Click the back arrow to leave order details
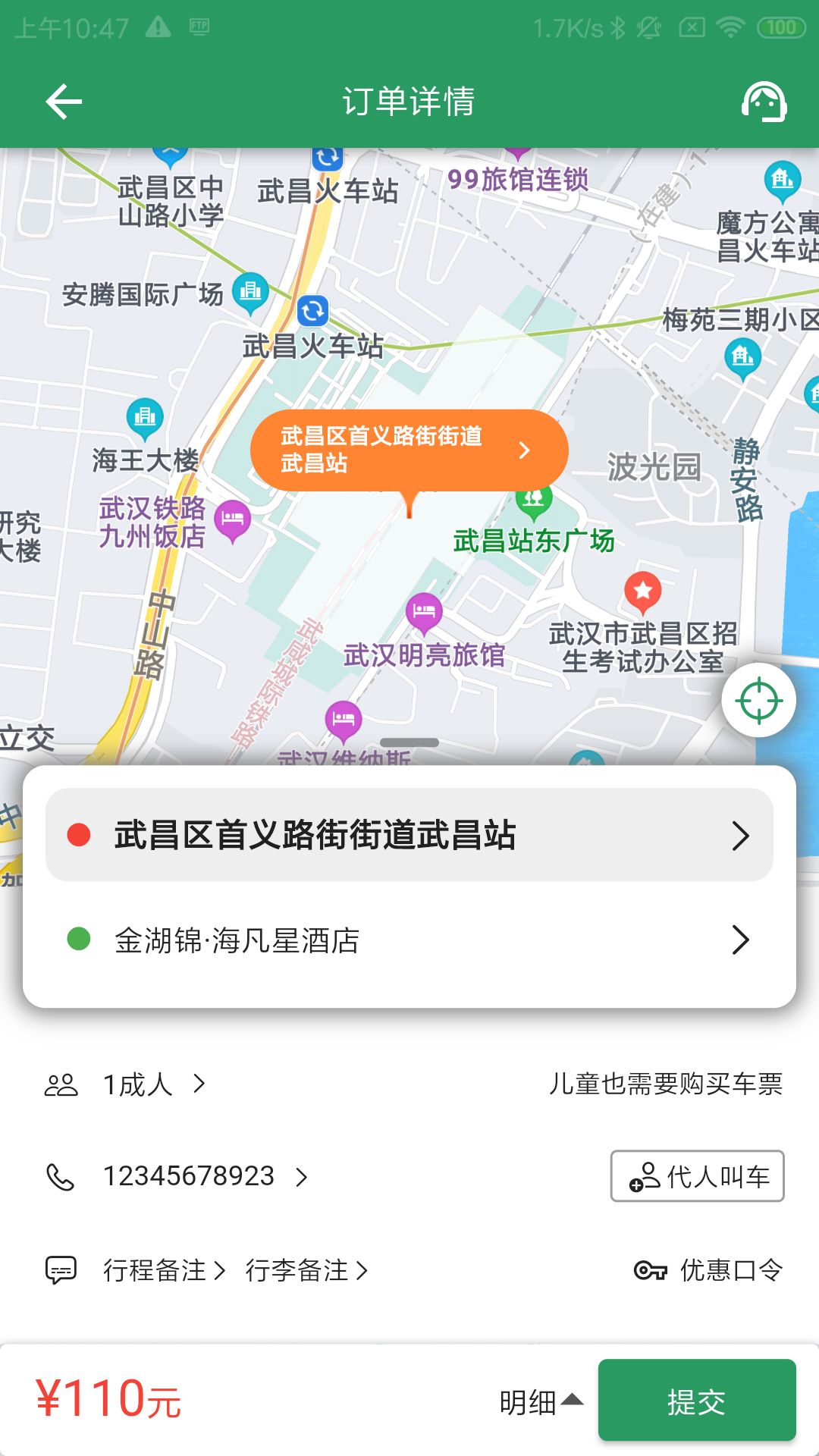The width and height of the screenshot is (819, 1456). click(64, 101)
